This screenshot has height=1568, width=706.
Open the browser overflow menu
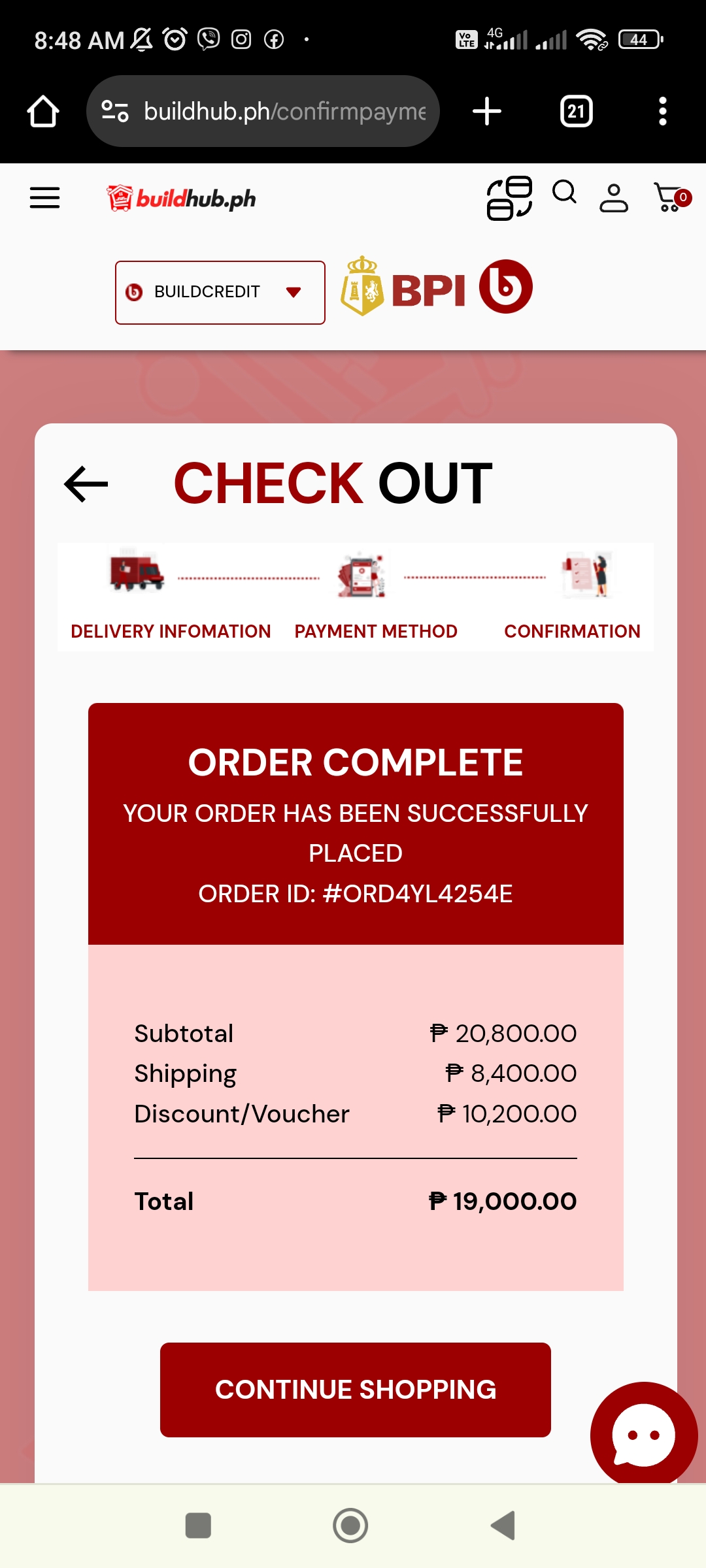click(662, 111)
